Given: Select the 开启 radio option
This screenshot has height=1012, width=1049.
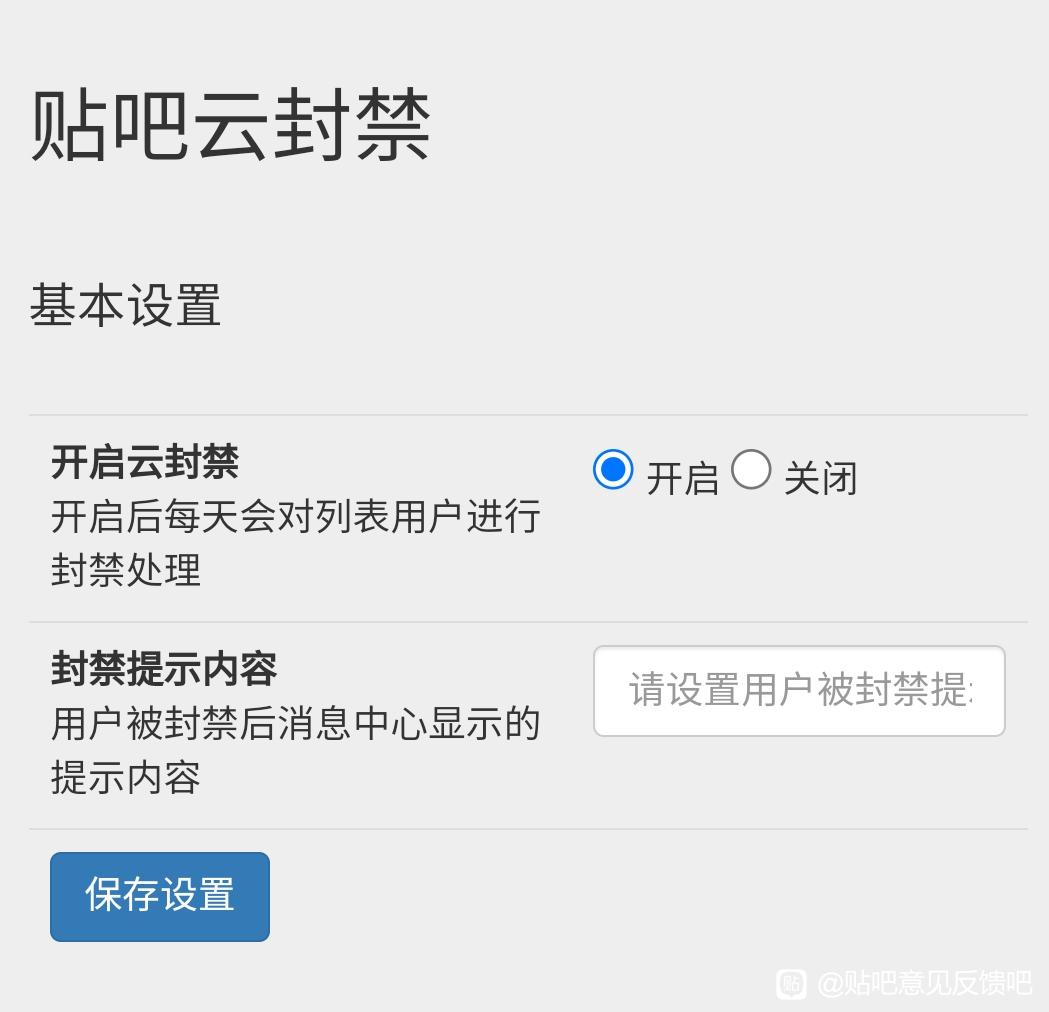Looking at the screenshot, I should [x=612, y=469].
